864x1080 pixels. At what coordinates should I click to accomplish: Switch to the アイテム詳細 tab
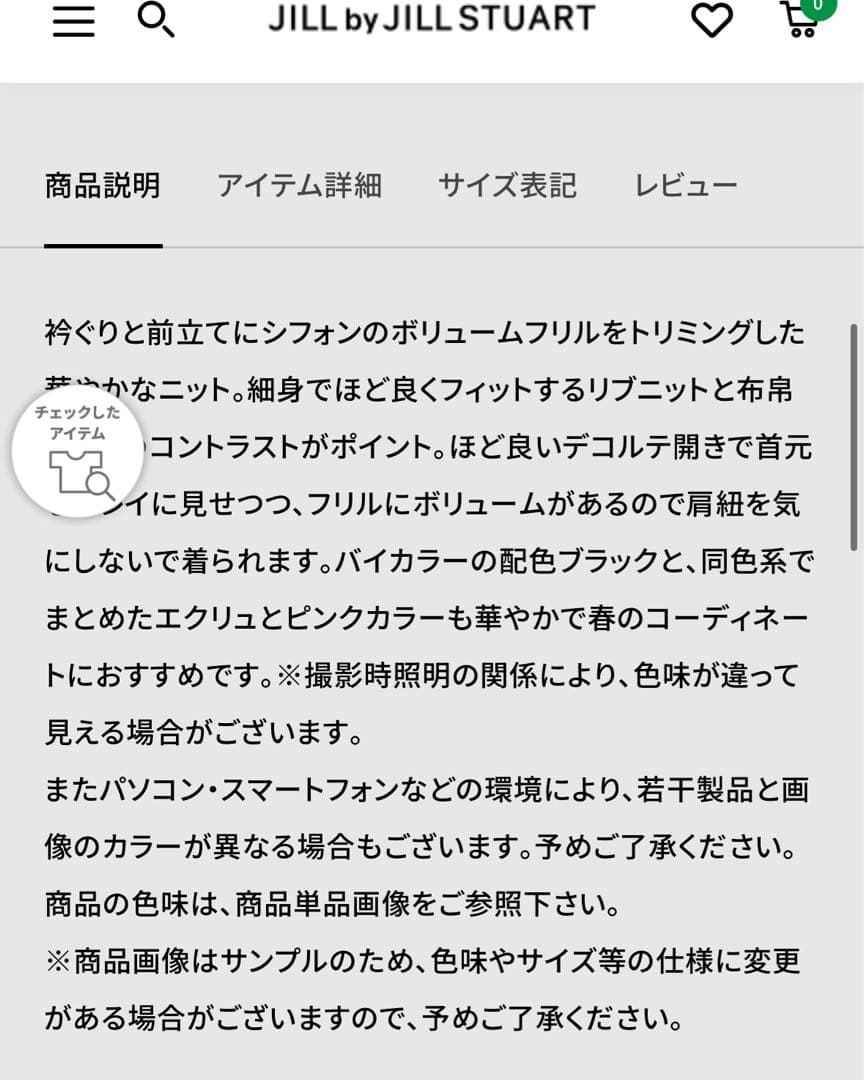point(299,186)
